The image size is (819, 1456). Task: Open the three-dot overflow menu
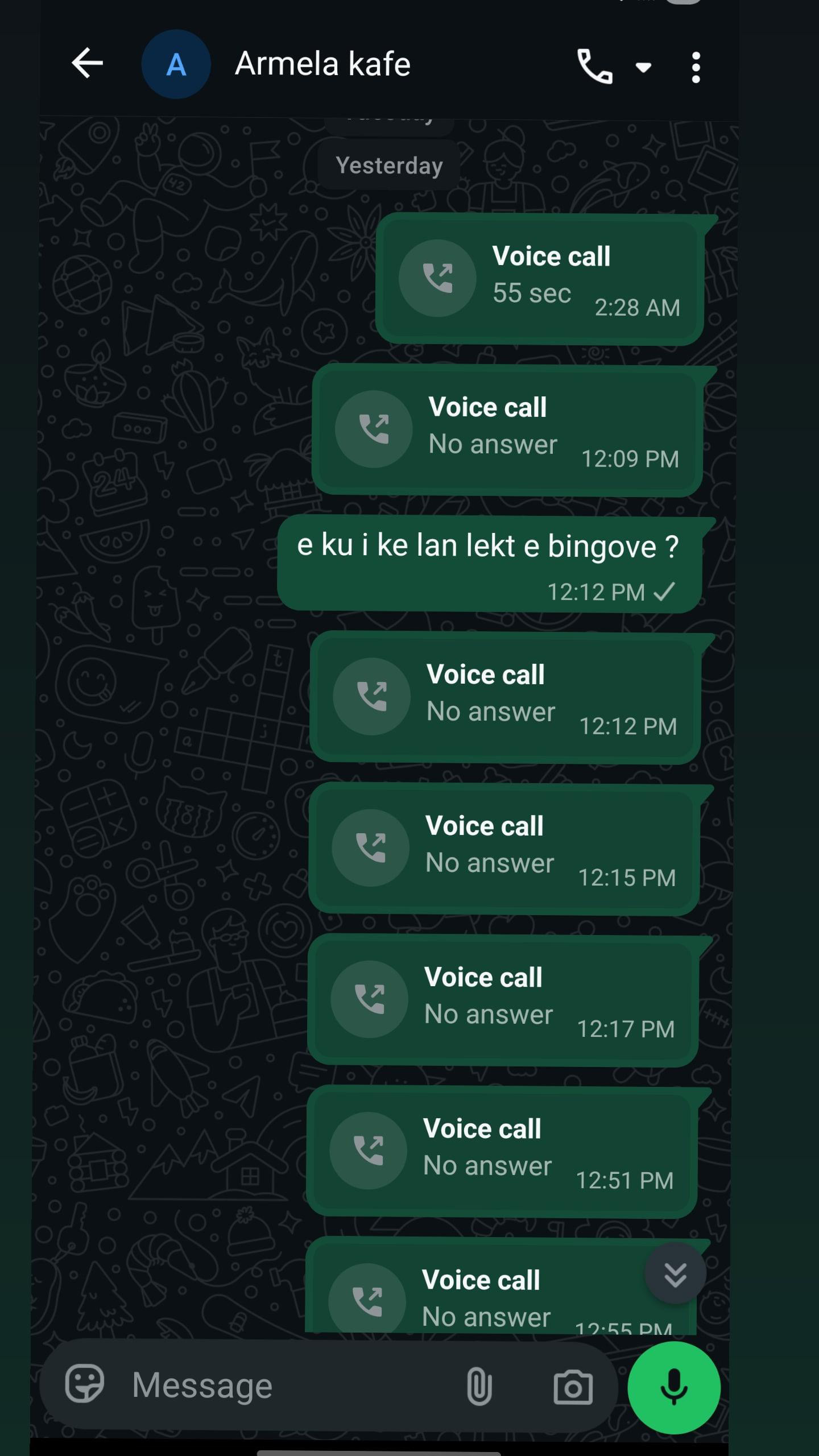[696, 68]
